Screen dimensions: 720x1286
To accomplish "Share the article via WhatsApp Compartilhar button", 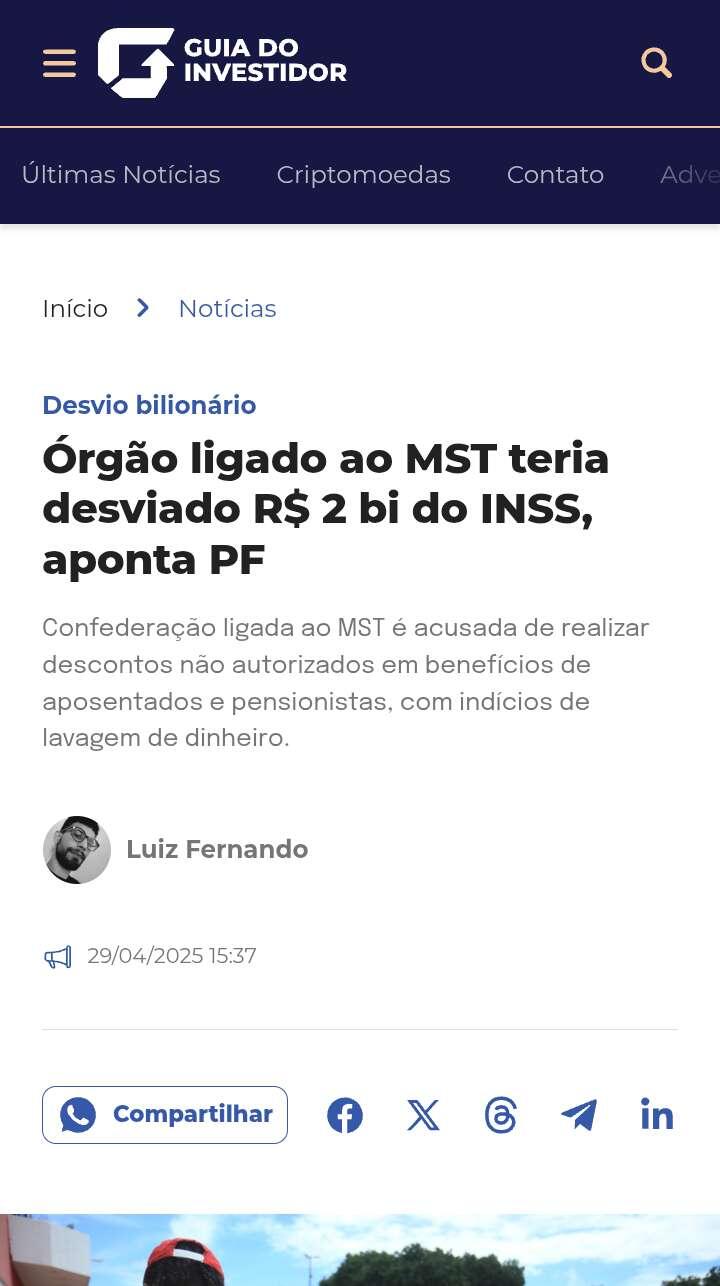I will point(165,1115).
